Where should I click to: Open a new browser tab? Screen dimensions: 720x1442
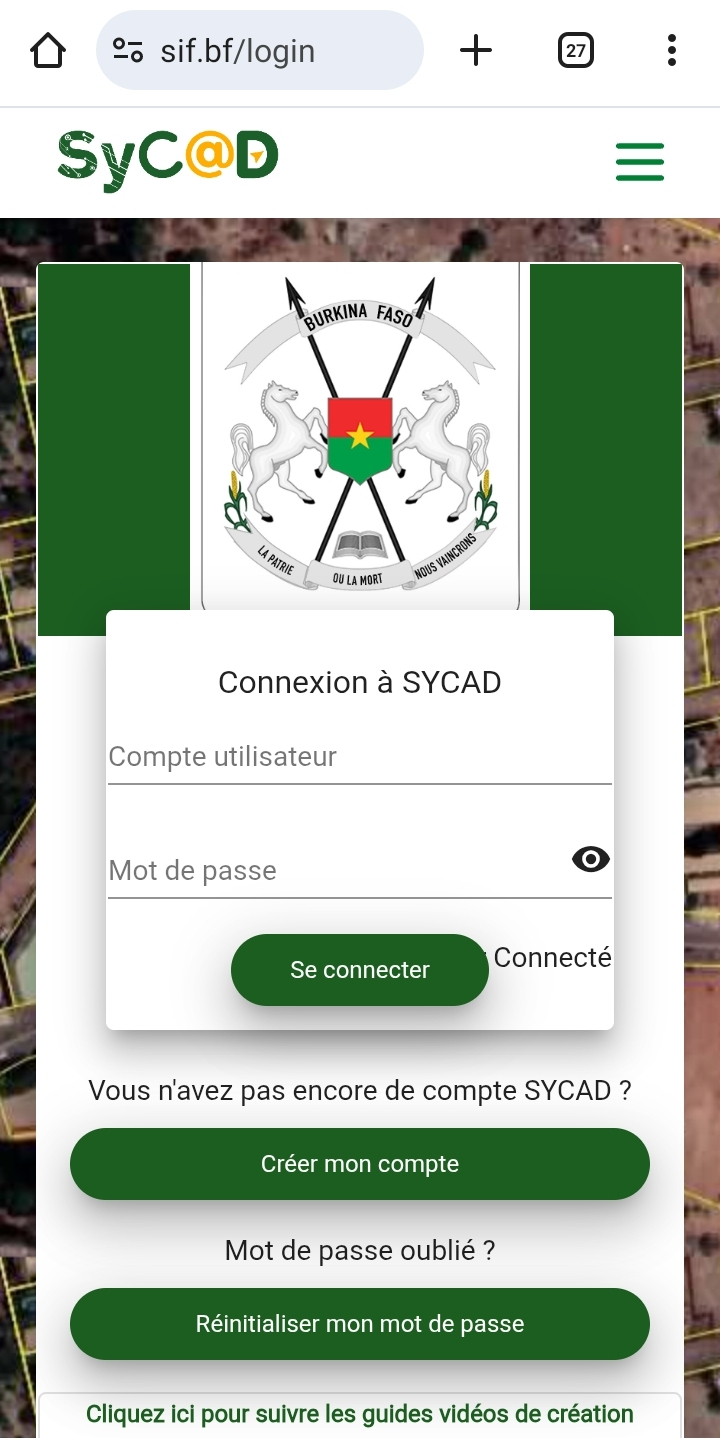click(476, 50)
